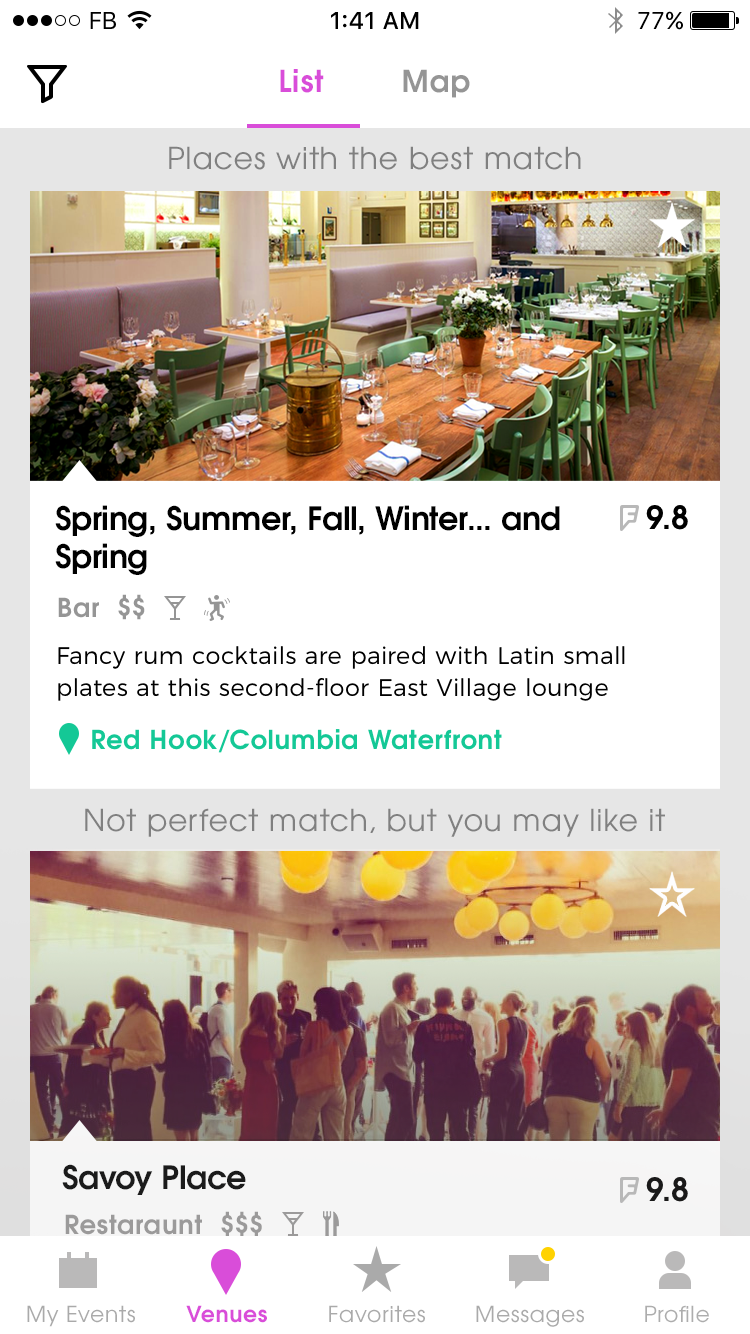
Task: Select the List tab
Action: [302, 82]
